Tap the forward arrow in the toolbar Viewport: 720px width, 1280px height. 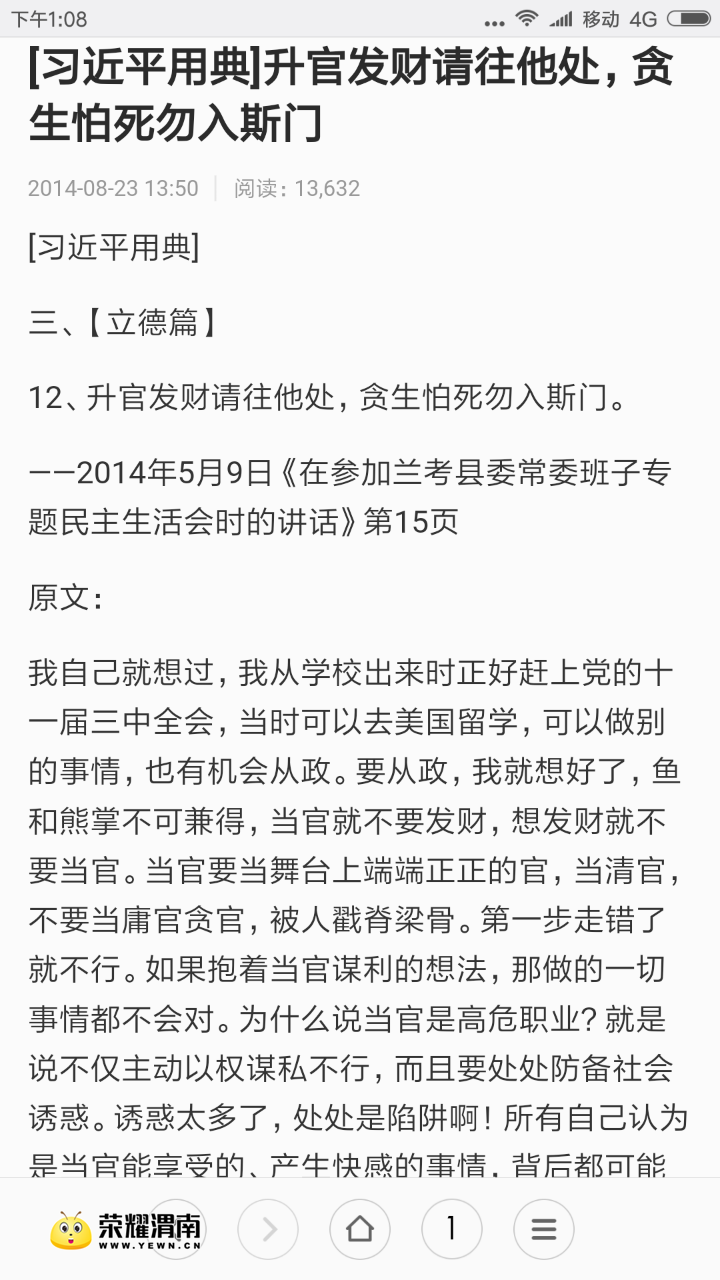click(x=267, y=1229)
